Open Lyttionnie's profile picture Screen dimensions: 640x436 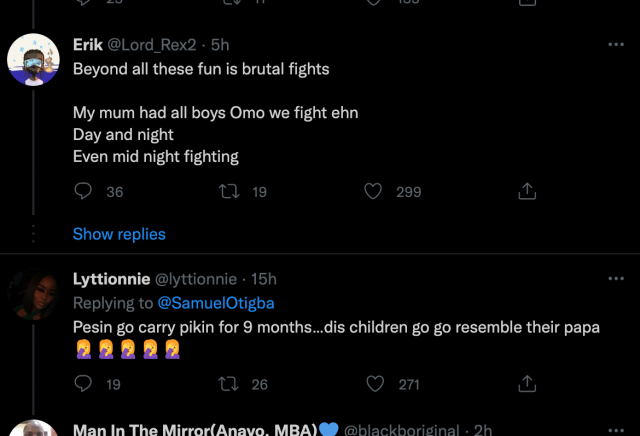pos(33,295)
